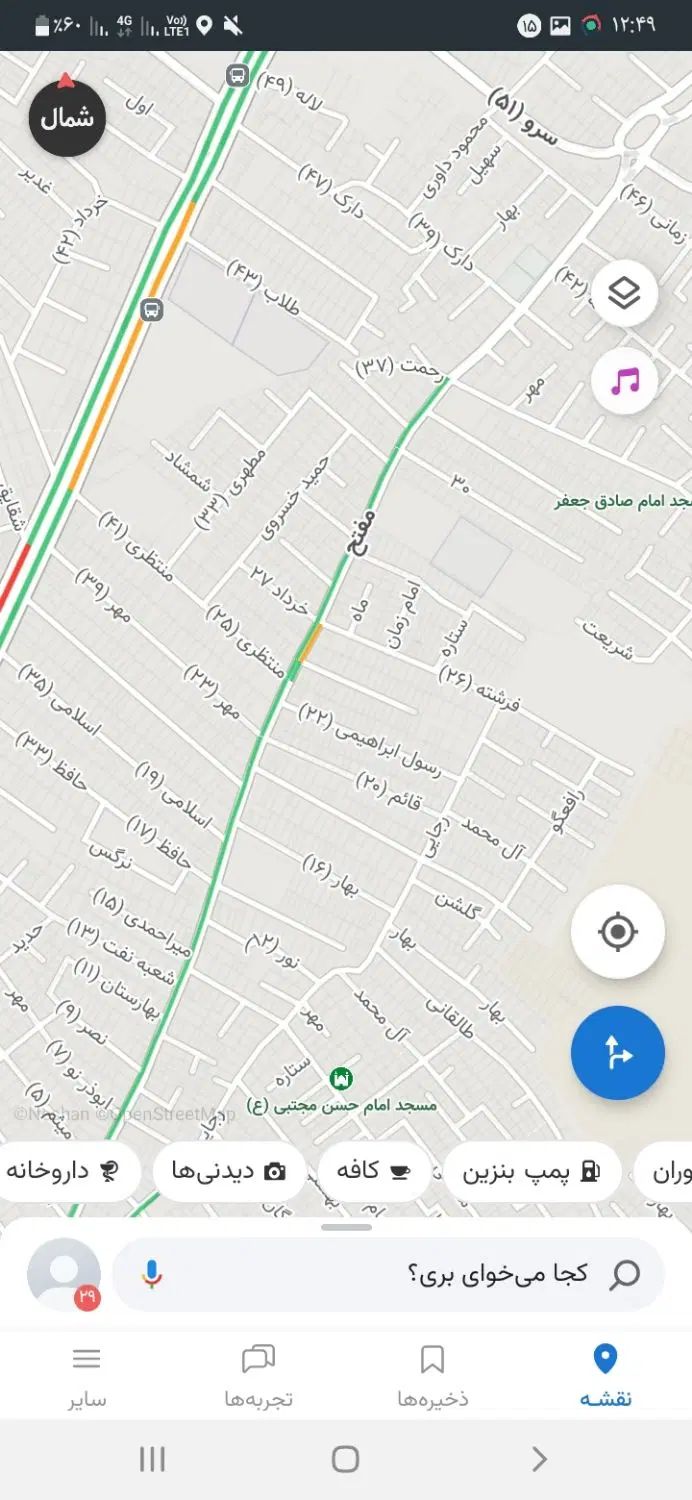Image resolution: width=692 pixels, height=1500 pixels.
Task: Open the recent apps view
Action: click(152, 1459)
